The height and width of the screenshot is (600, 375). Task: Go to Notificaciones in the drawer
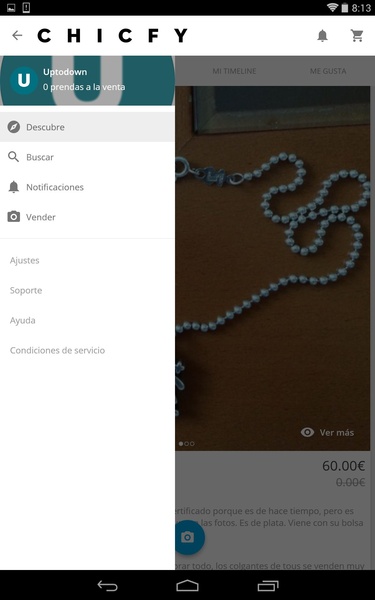coord(87,187)
